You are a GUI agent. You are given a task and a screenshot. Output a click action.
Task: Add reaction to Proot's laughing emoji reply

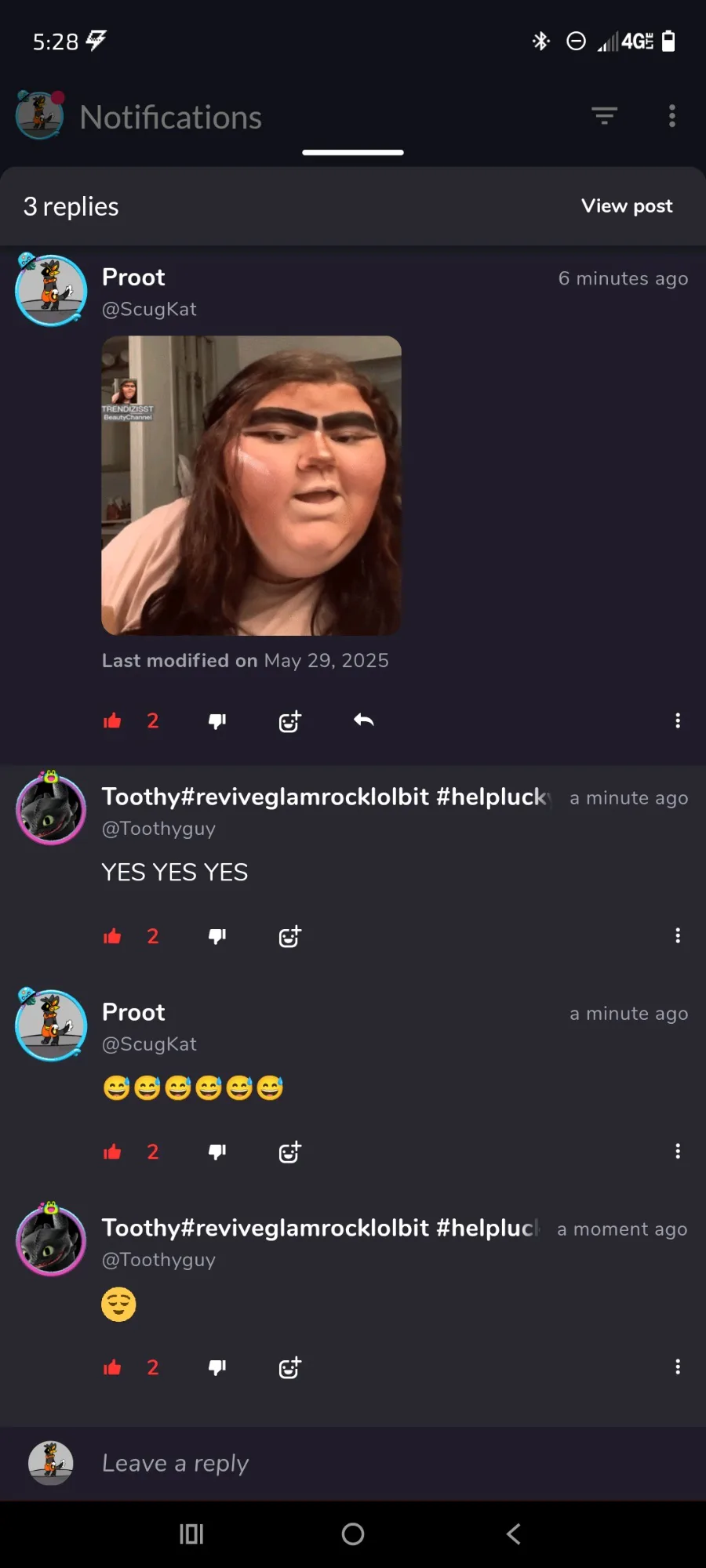point(290,1152)
